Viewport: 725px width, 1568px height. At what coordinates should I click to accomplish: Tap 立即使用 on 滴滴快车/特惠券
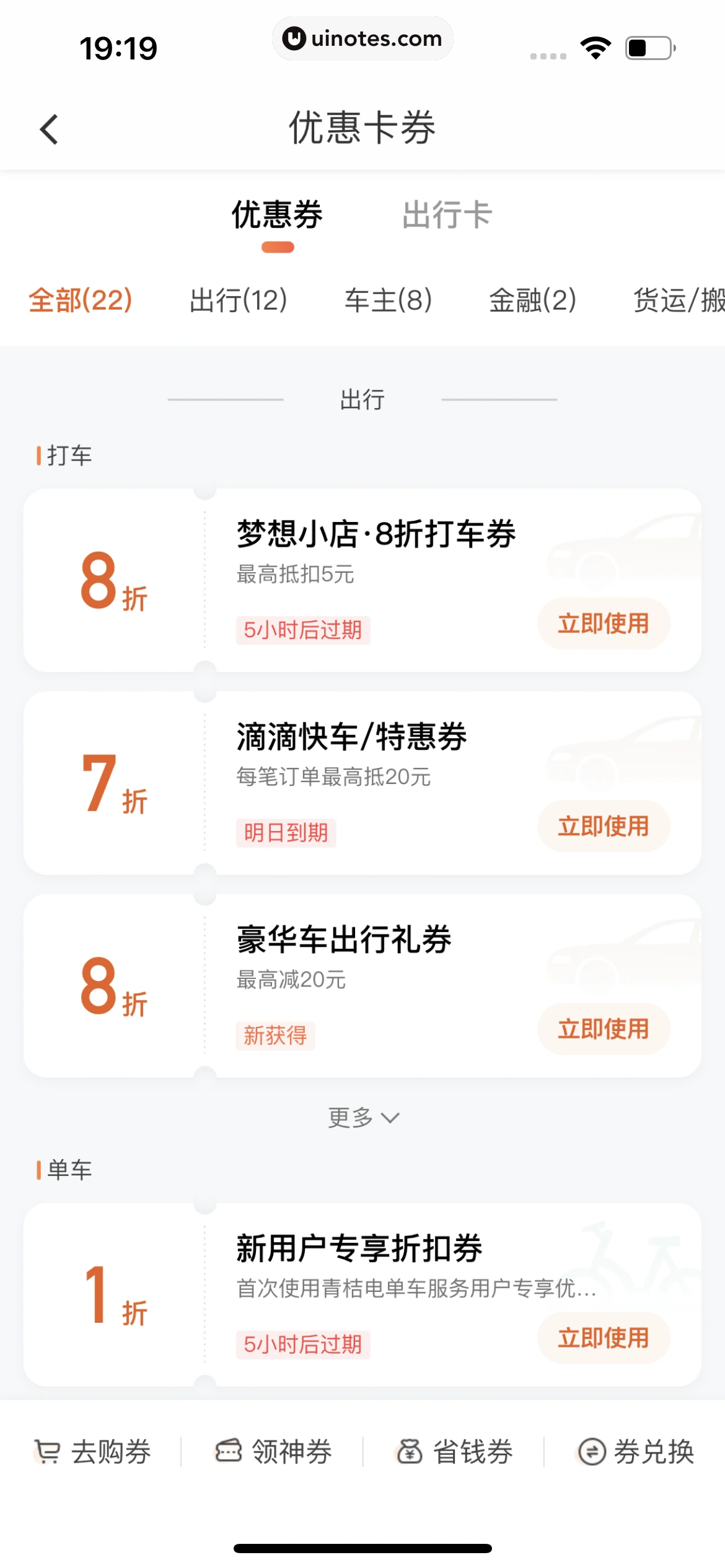point(603,826)
